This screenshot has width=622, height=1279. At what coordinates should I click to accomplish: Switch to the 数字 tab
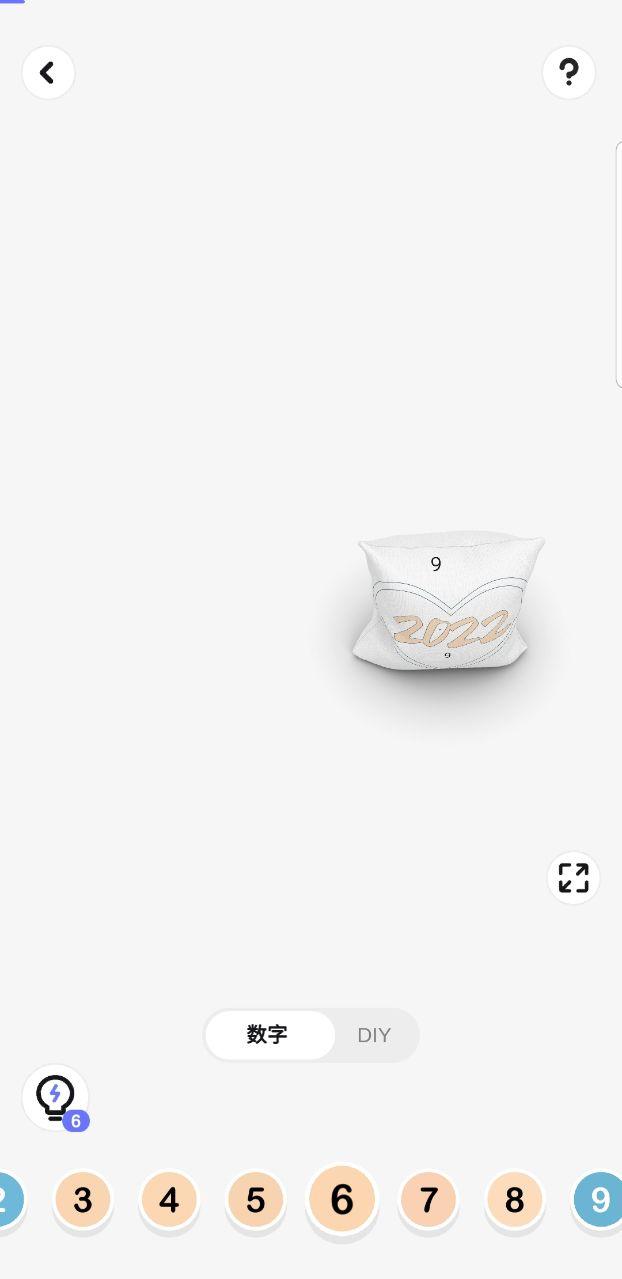(x=268, y=1035)
